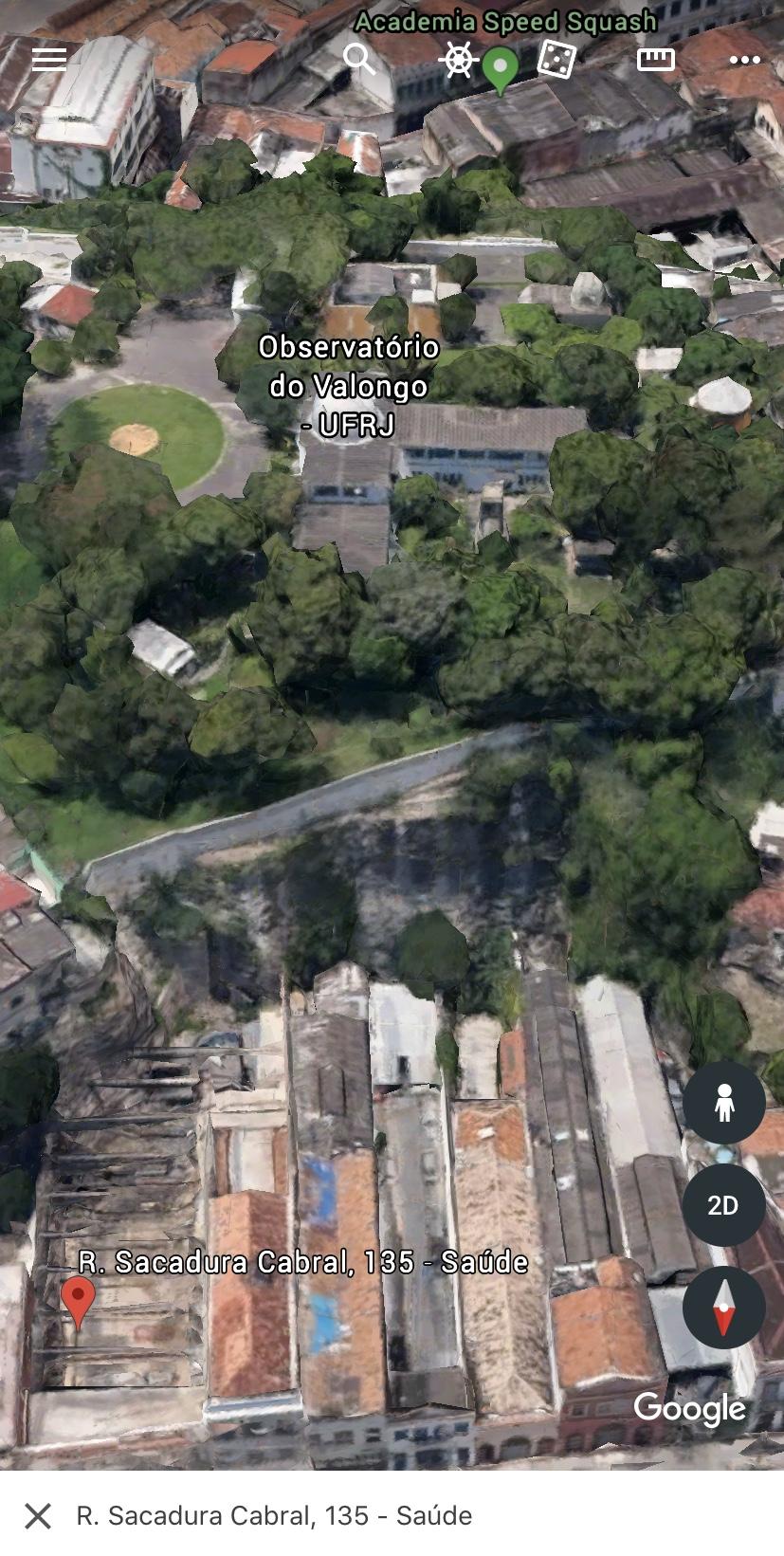784x1556 pixels.
Task: Select the red pin at R. Sacadura Cabral
Action: coord(78,1300)
